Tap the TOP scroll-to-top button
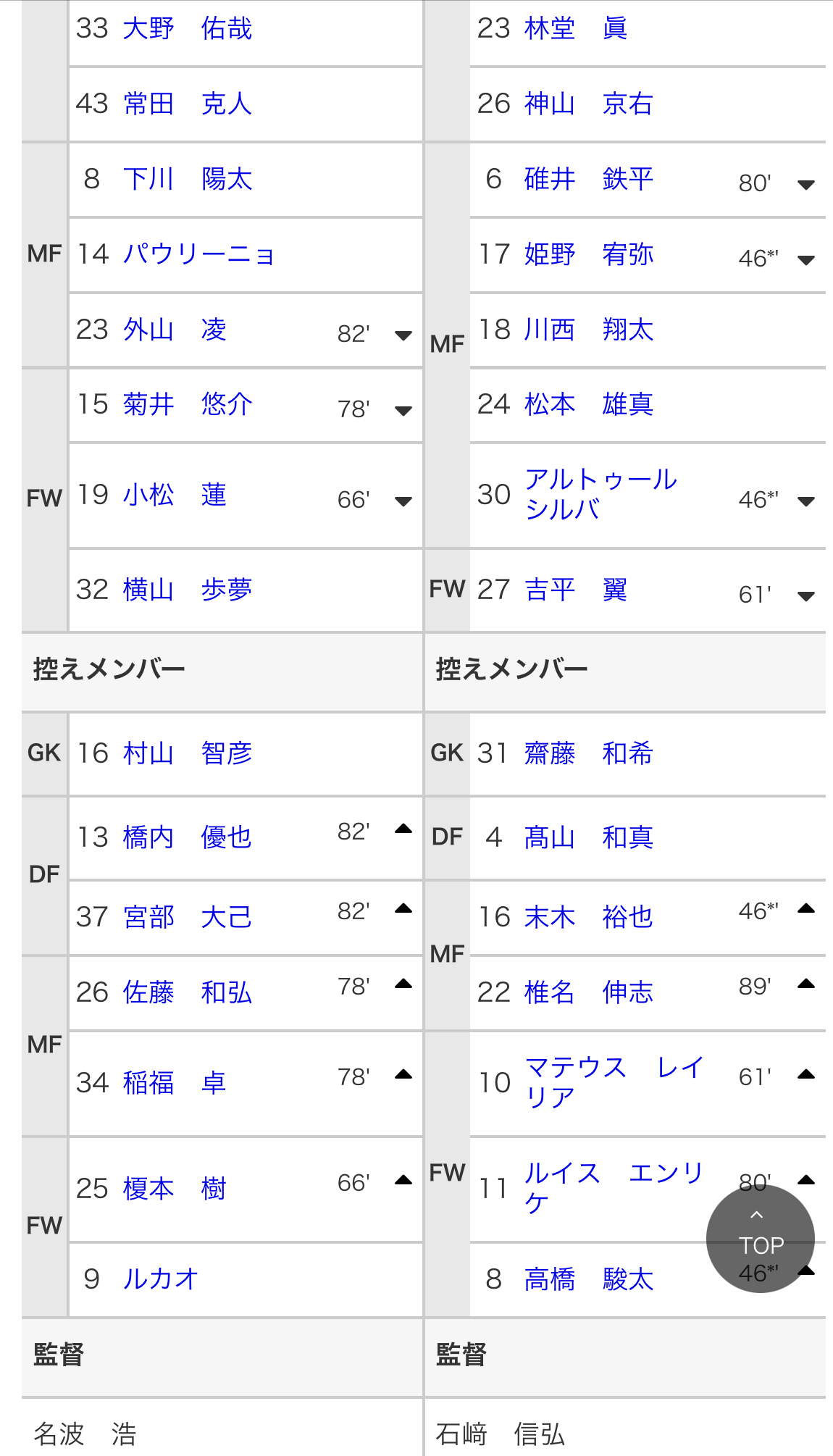This screenshot has height=1456, width=833. pyautogui.click(x=760, y=1239)
